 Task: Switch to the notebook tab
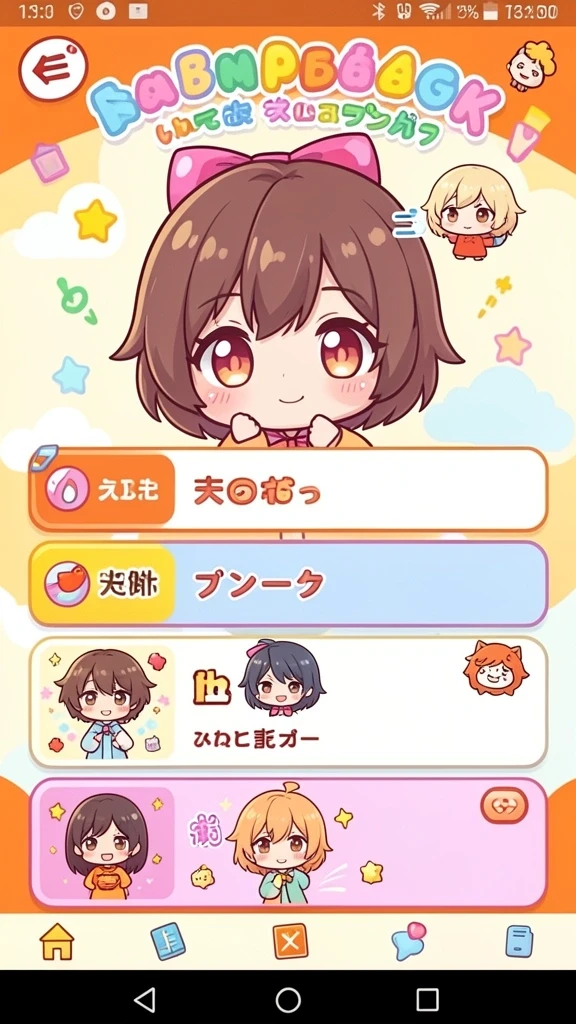168,942
